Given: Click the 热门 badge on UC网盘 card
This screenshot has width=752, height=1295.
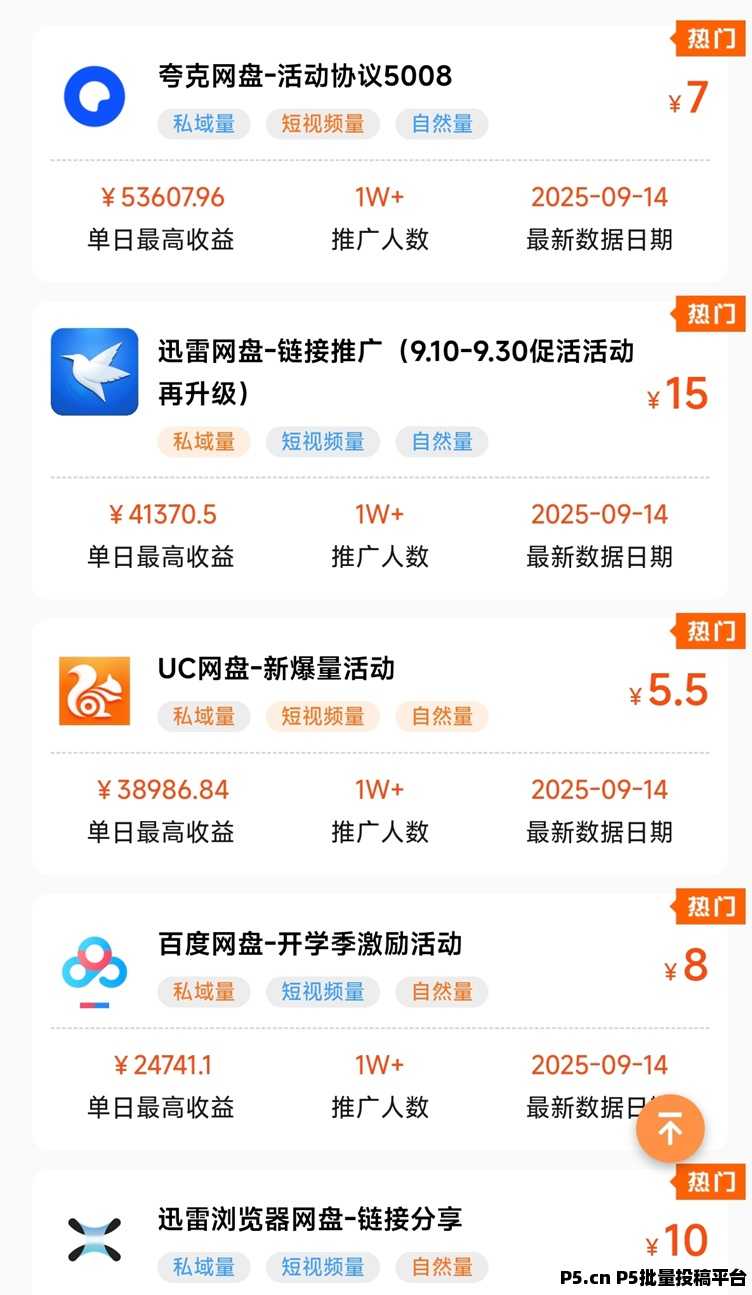Looking at the screenshot, I should (711, 632).
